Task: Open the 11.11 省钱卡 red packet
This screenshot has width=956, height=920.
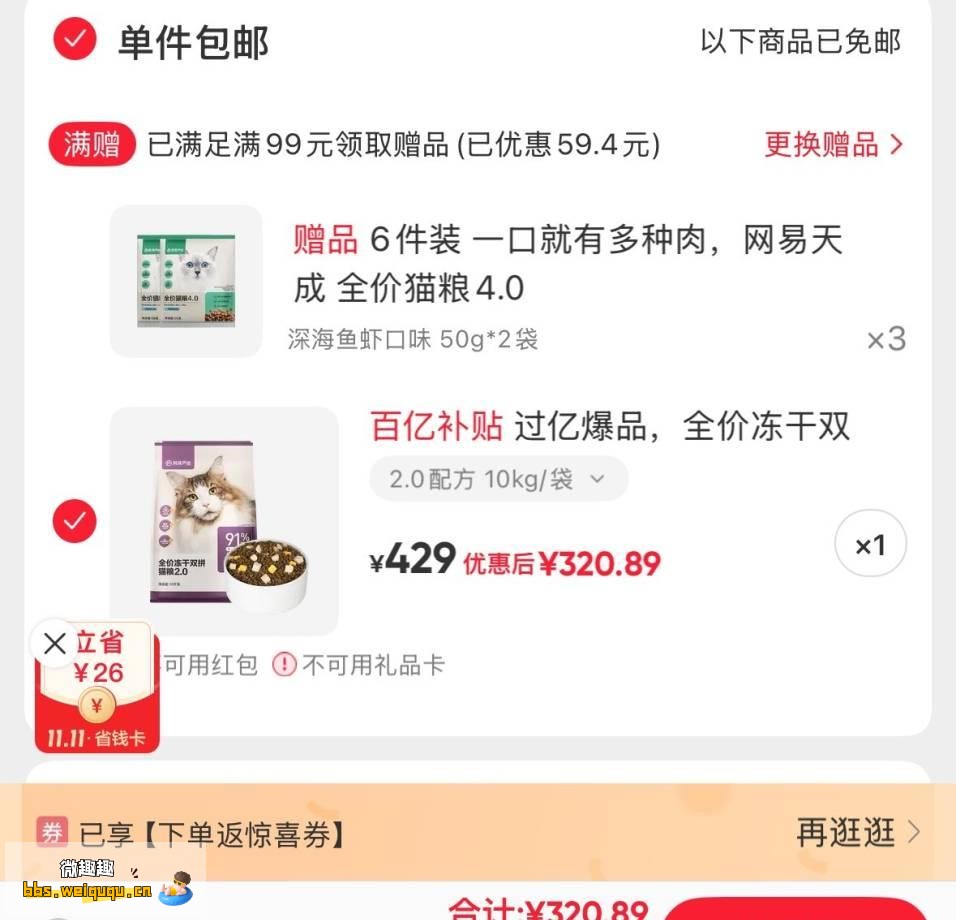Action: pos(98,700)
